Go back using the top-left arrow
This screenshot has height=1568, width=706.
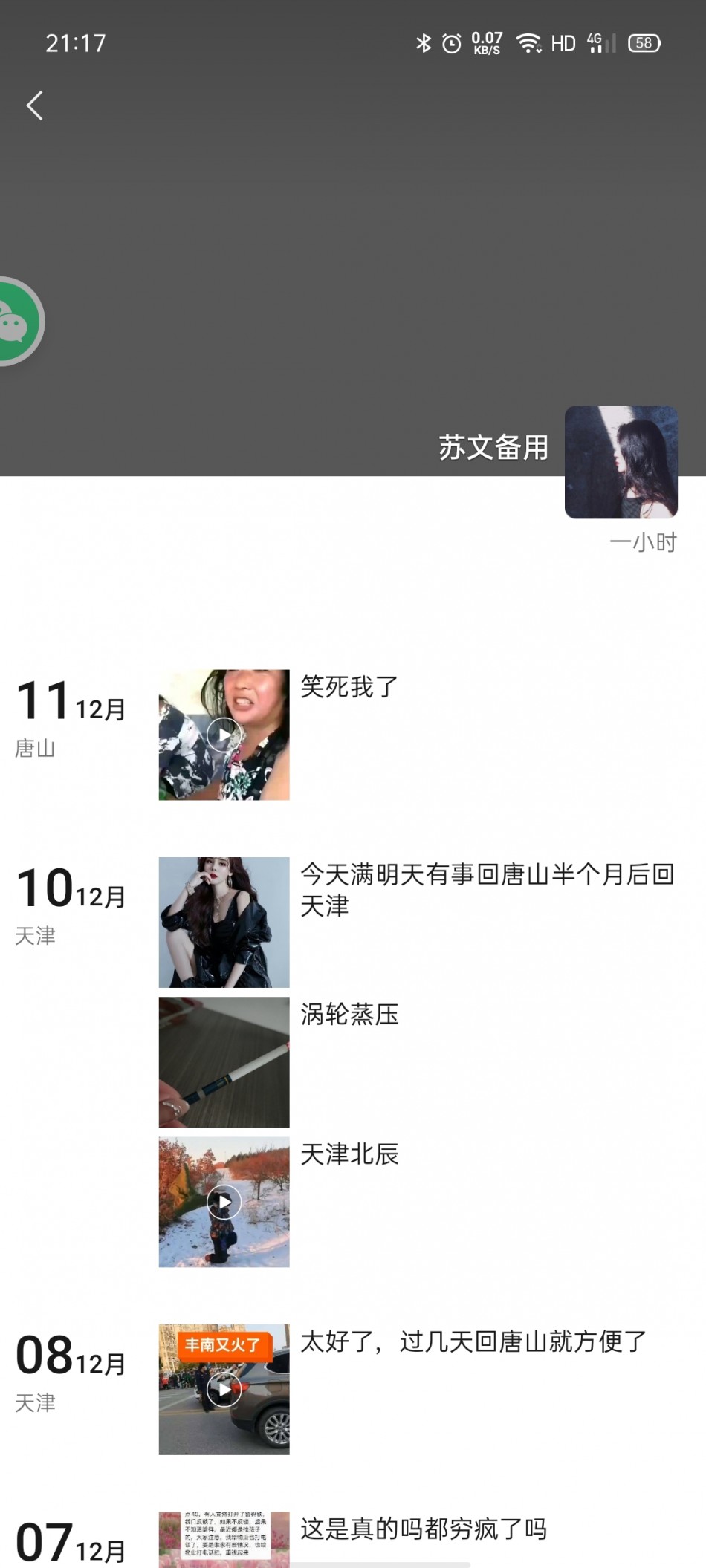(x=35, y=105)
